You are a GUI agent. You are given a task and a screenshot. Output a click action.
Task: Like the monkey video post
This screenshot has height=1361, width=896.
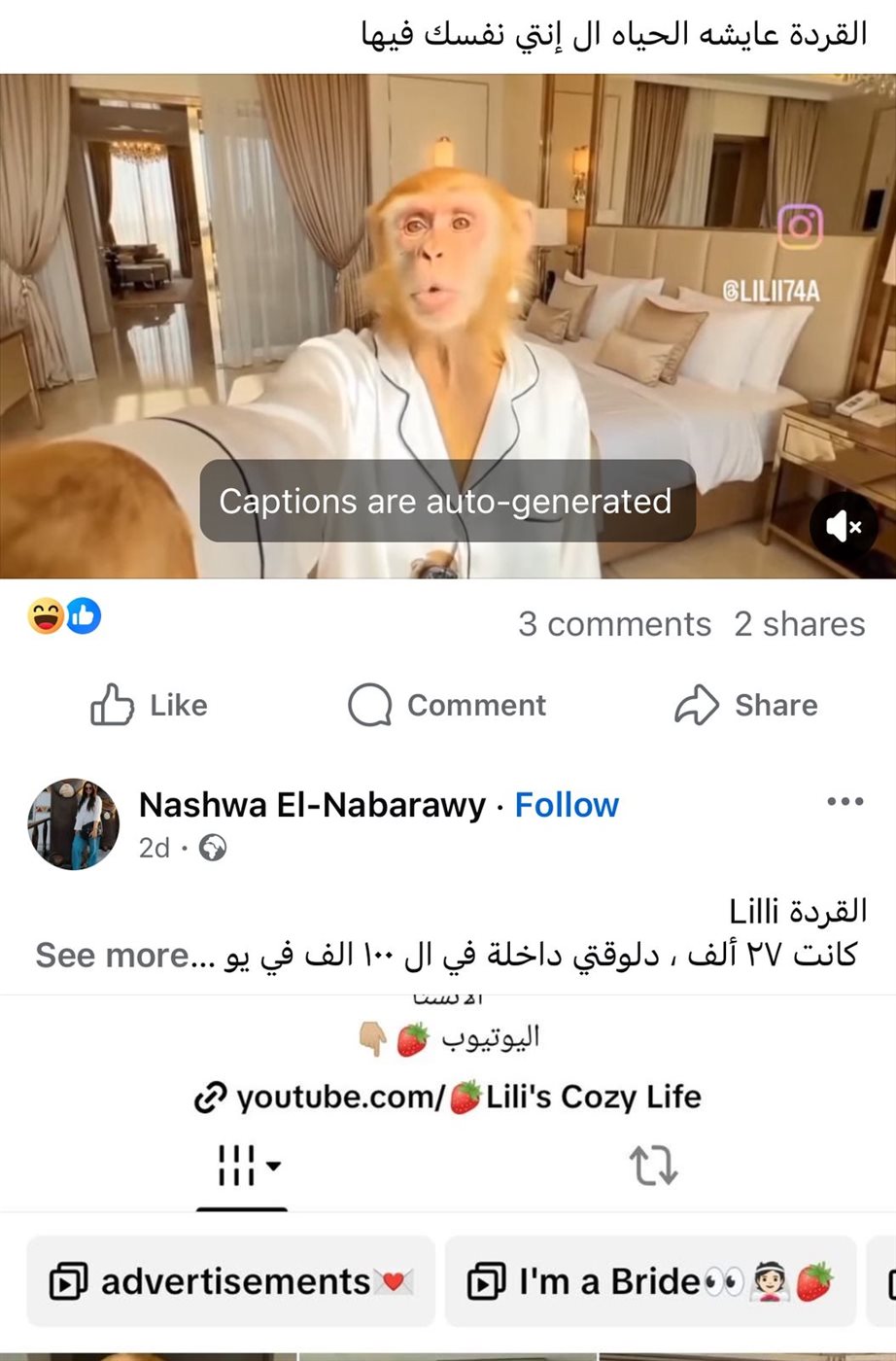click(149, 705)
